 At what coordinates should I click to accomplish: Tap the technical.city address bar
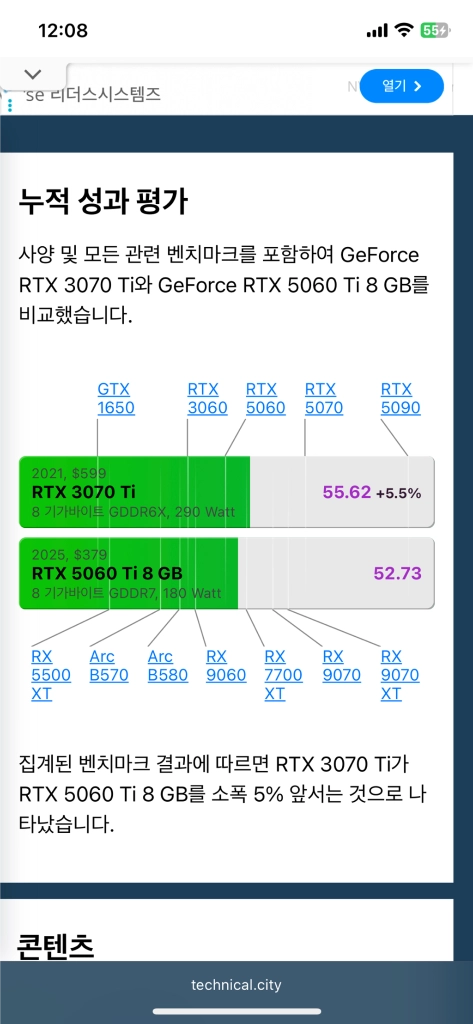coord(236,985)
